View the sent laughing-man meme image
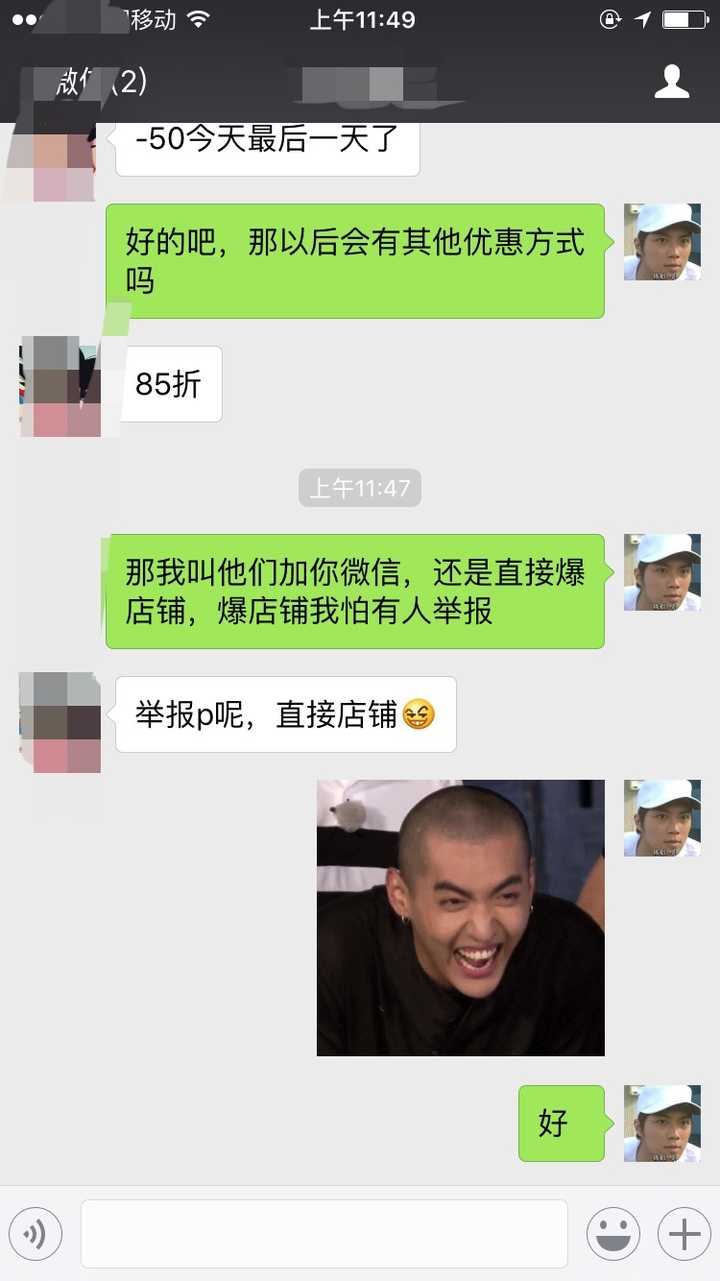This screenshot has height=1281, width=720. click(460, 917)
